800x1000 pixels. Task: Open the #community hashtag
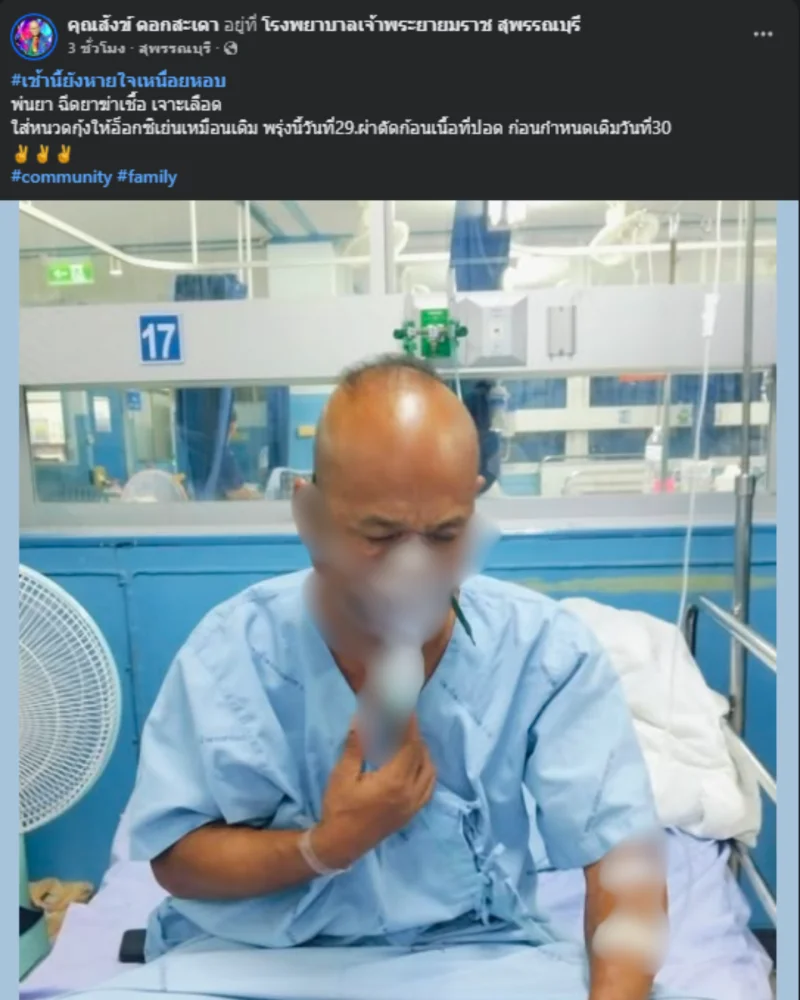[61, 177]
